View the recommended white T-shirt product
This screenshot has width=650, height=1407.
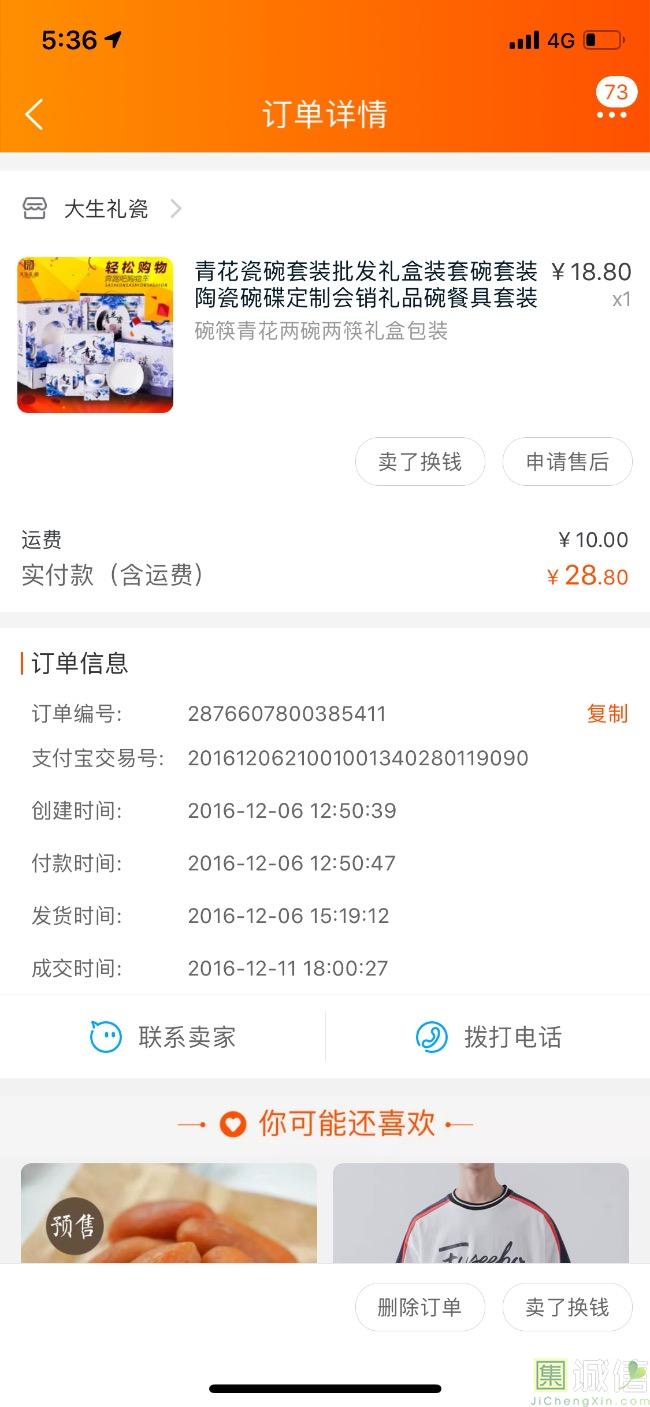pos(480,1213)
